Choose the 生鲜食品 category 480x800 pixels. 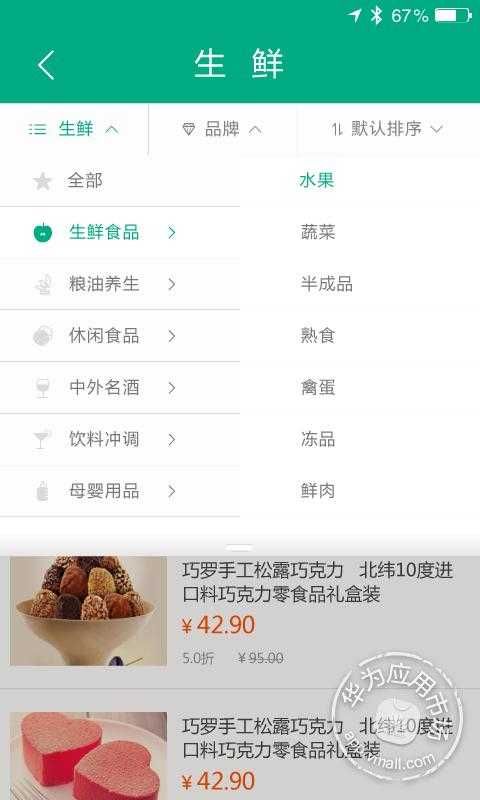pos(120,233)
